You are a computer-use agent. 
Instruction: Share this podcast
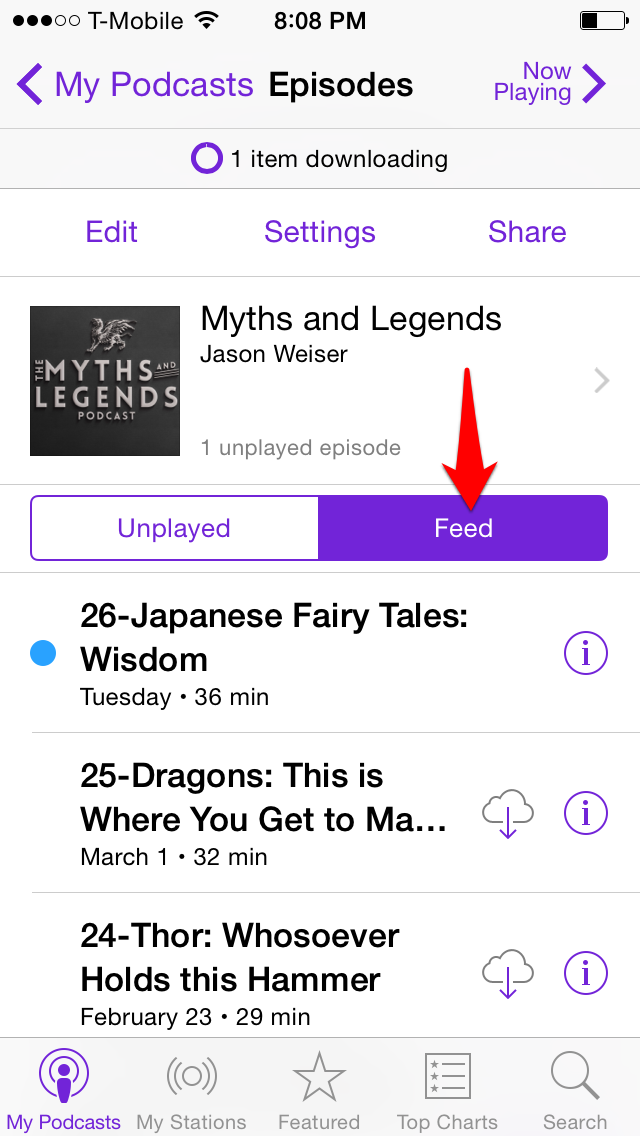[x=527, y=232]
